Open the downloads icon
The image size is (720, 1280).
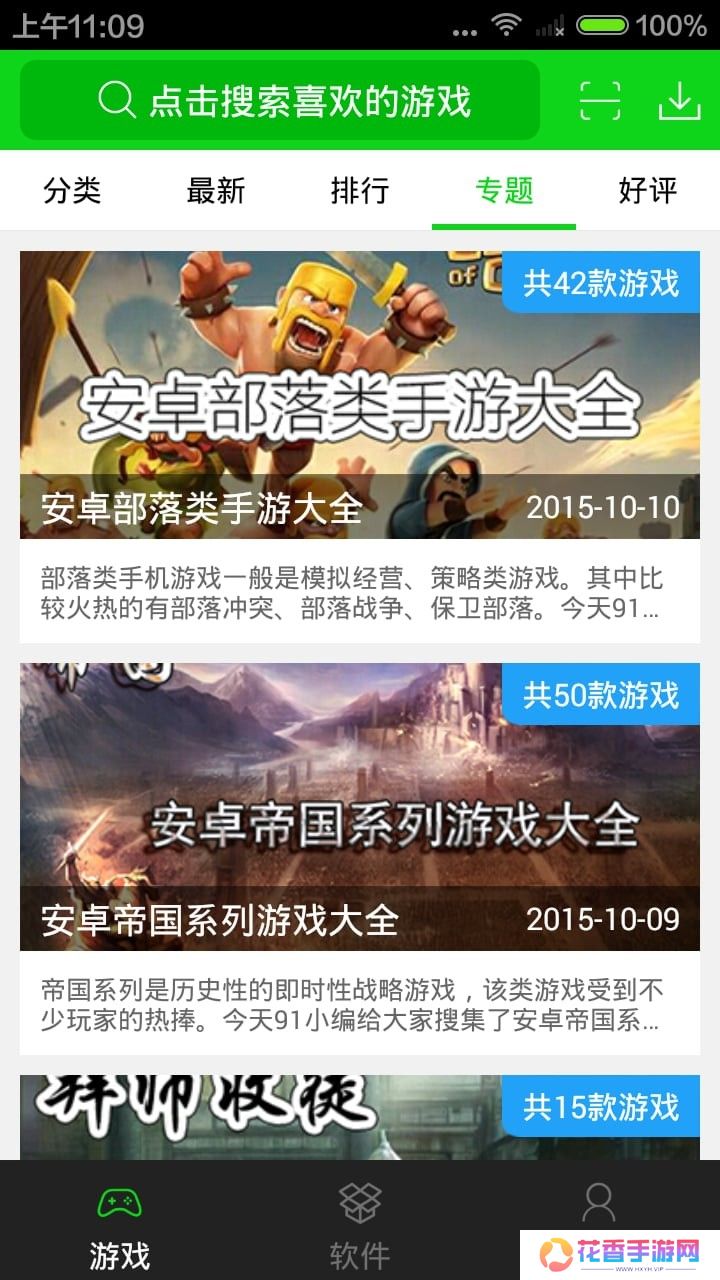679,101
